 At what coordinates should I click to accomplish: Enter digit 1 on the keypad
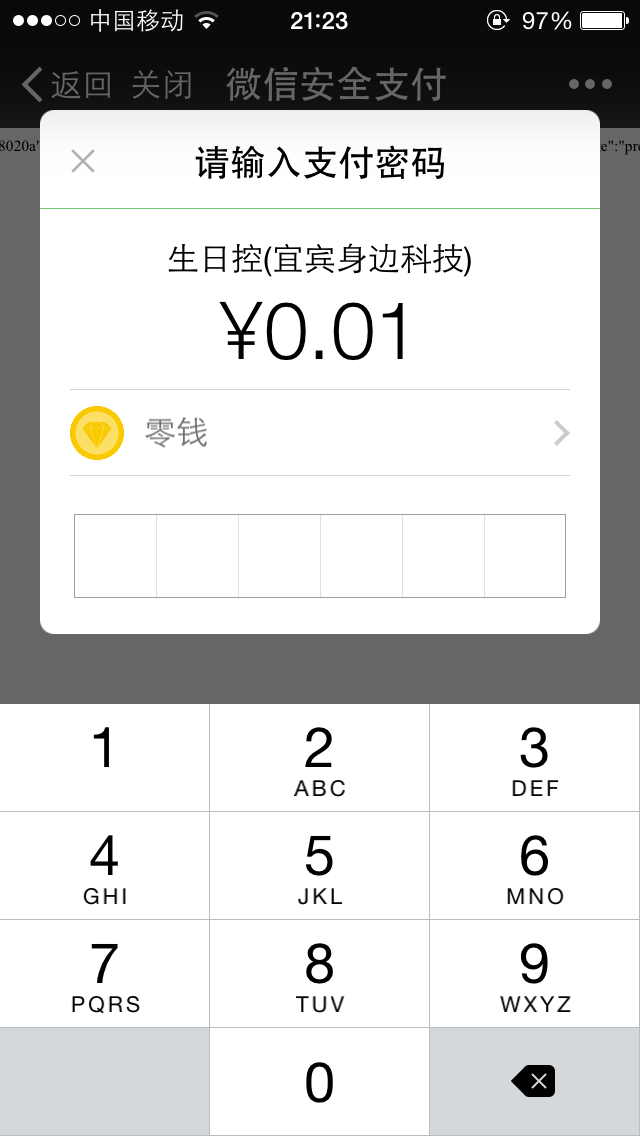tap(104, 757)
